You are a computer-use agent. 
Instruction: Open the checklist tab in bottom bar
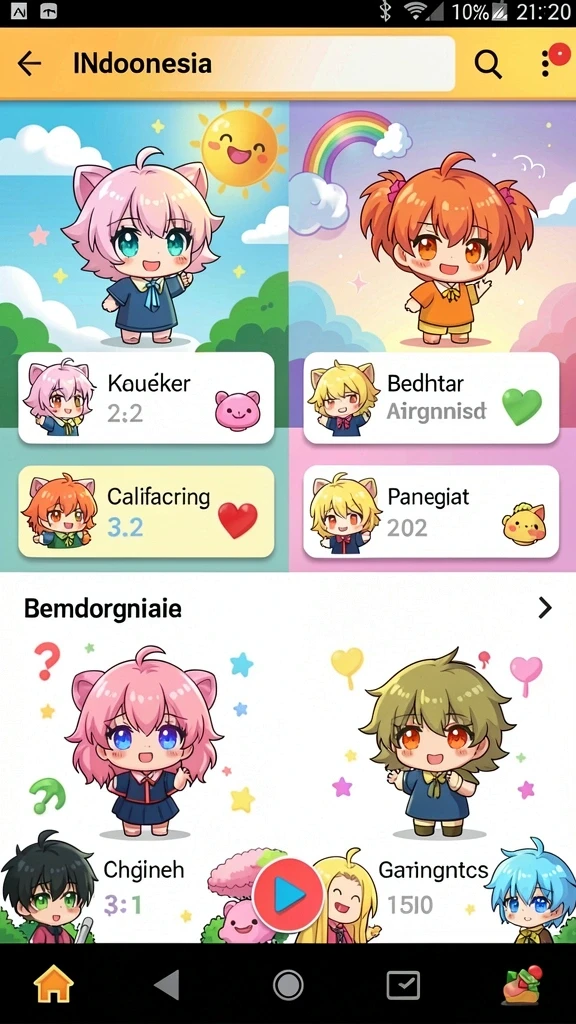coord(403,984)
